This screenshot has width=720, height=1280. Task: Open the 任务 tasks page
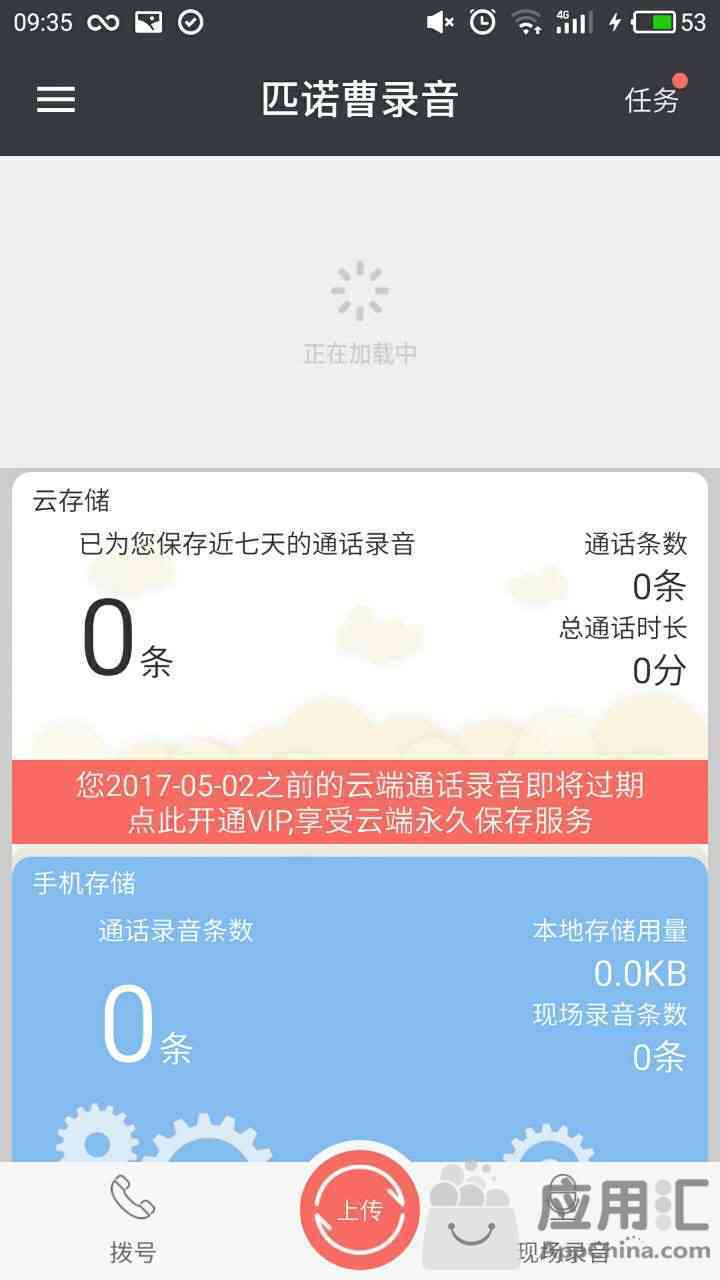pyautogui.click(x=652, y=100)
